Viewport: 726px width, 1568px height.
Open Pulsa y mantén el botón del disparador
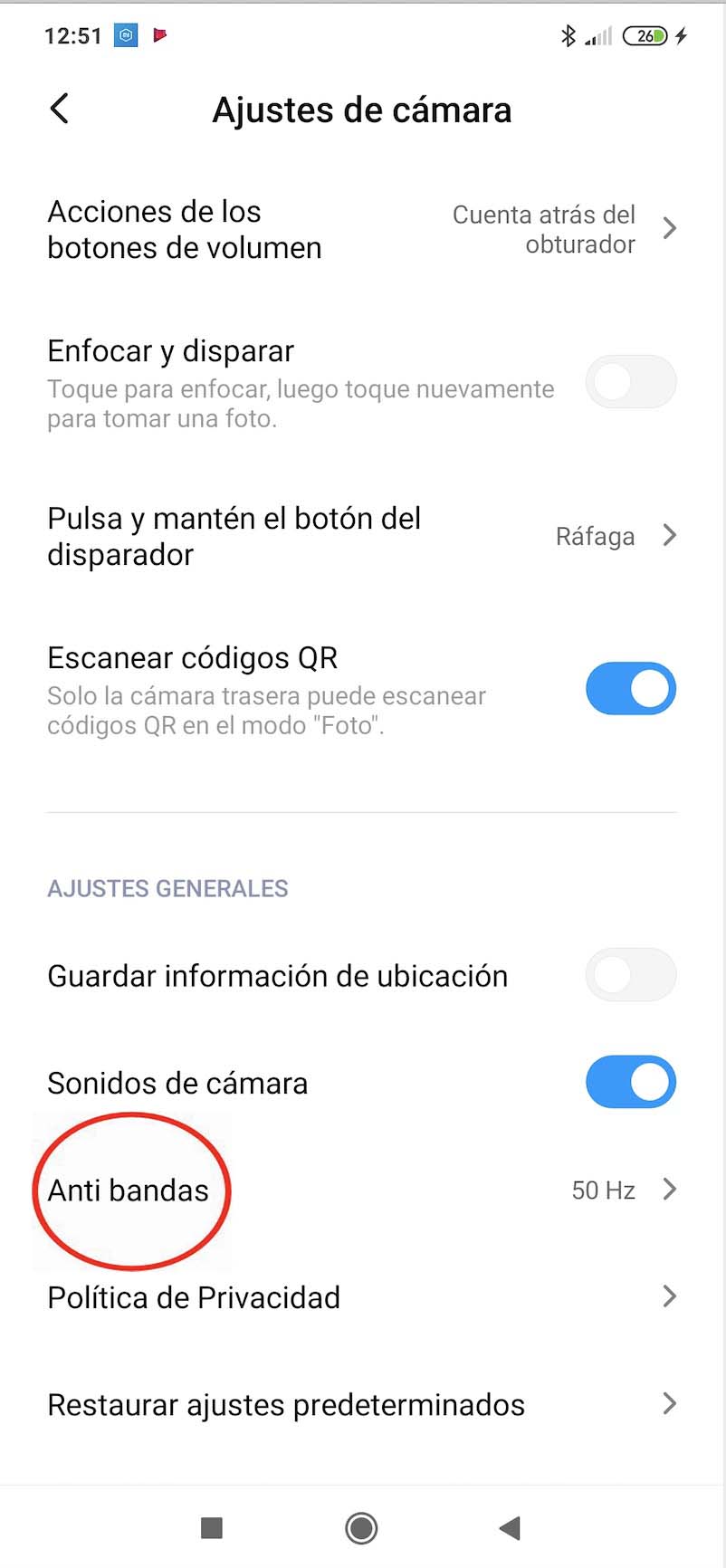(362, 536)
